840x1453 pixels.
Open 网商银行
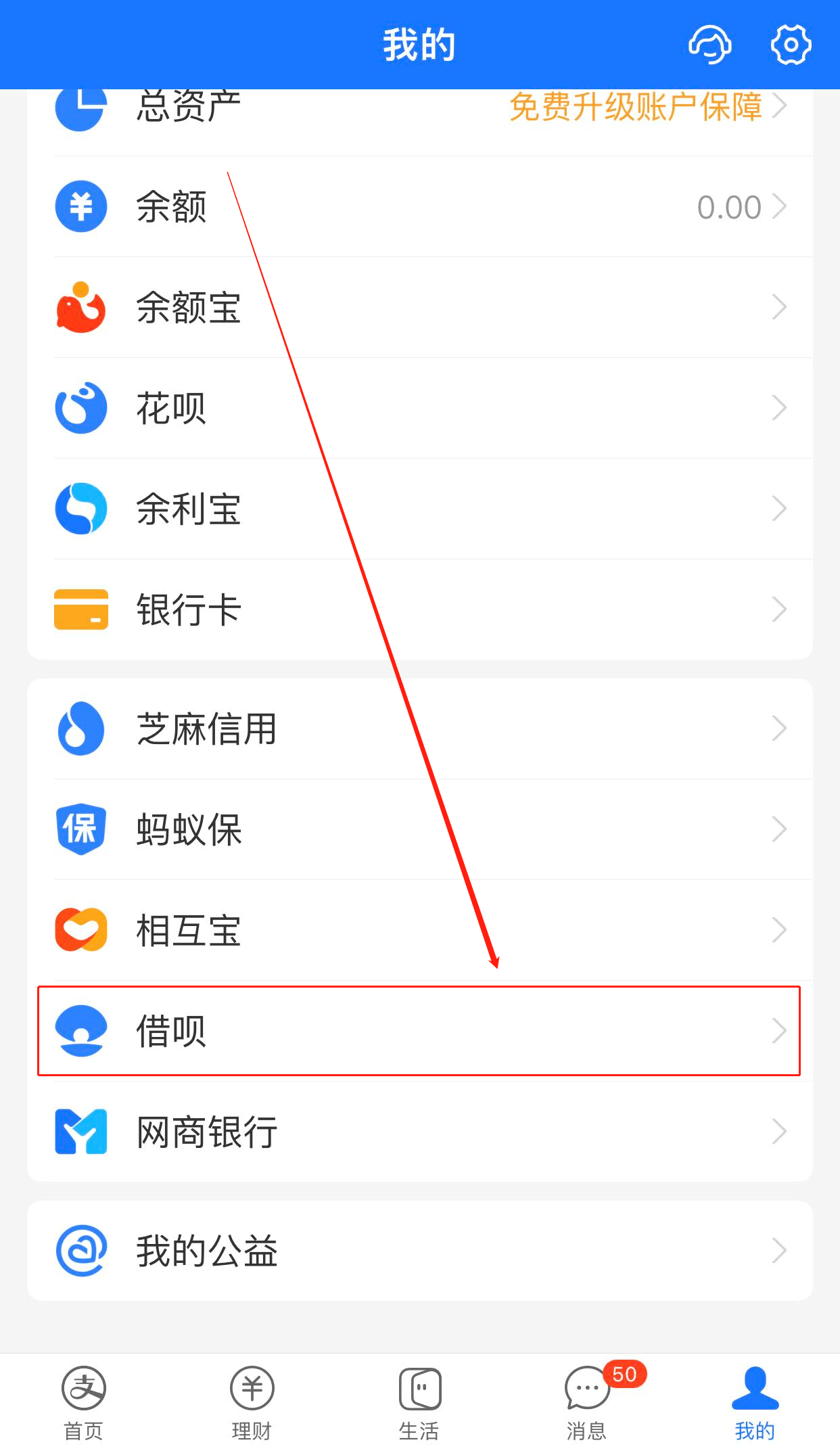tap(419, 1132)
